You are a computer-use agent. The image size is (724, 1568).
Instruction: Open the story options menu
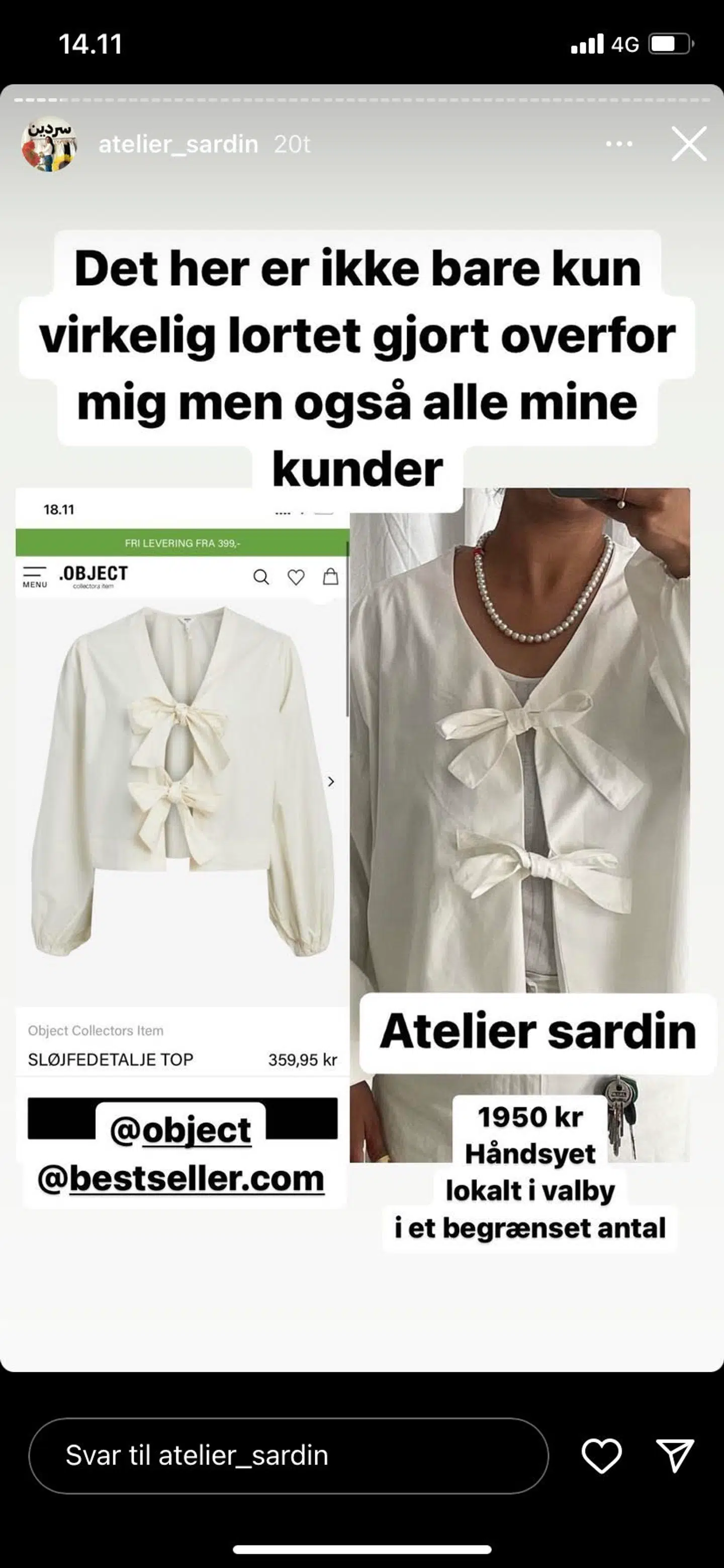tap(619, 144)
